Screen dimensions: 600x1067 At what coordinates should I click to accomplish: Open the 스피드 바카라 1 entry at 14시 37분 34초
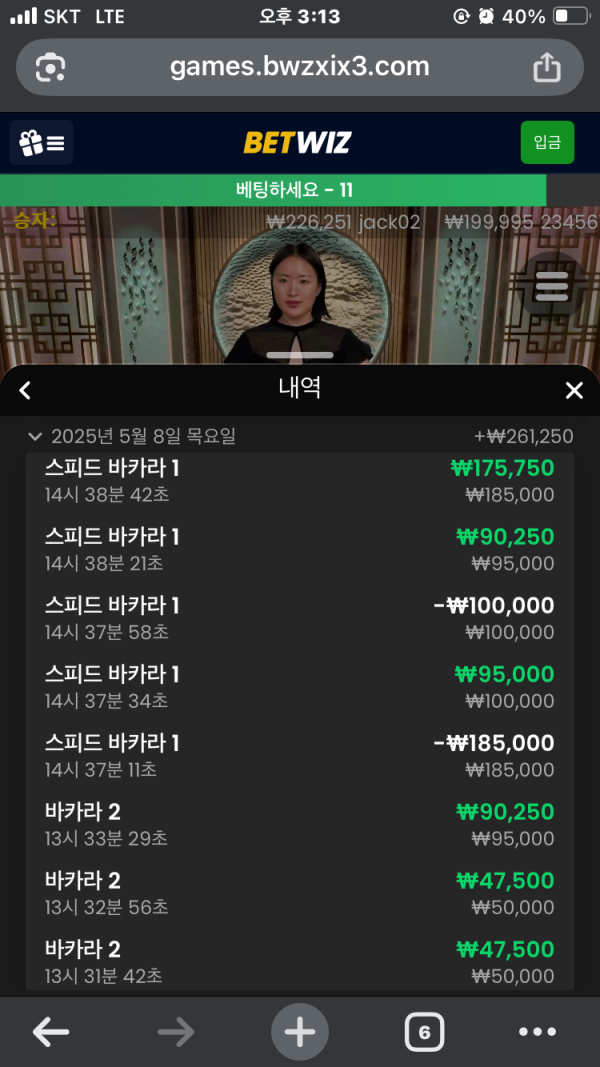click(x=299, y=687)
